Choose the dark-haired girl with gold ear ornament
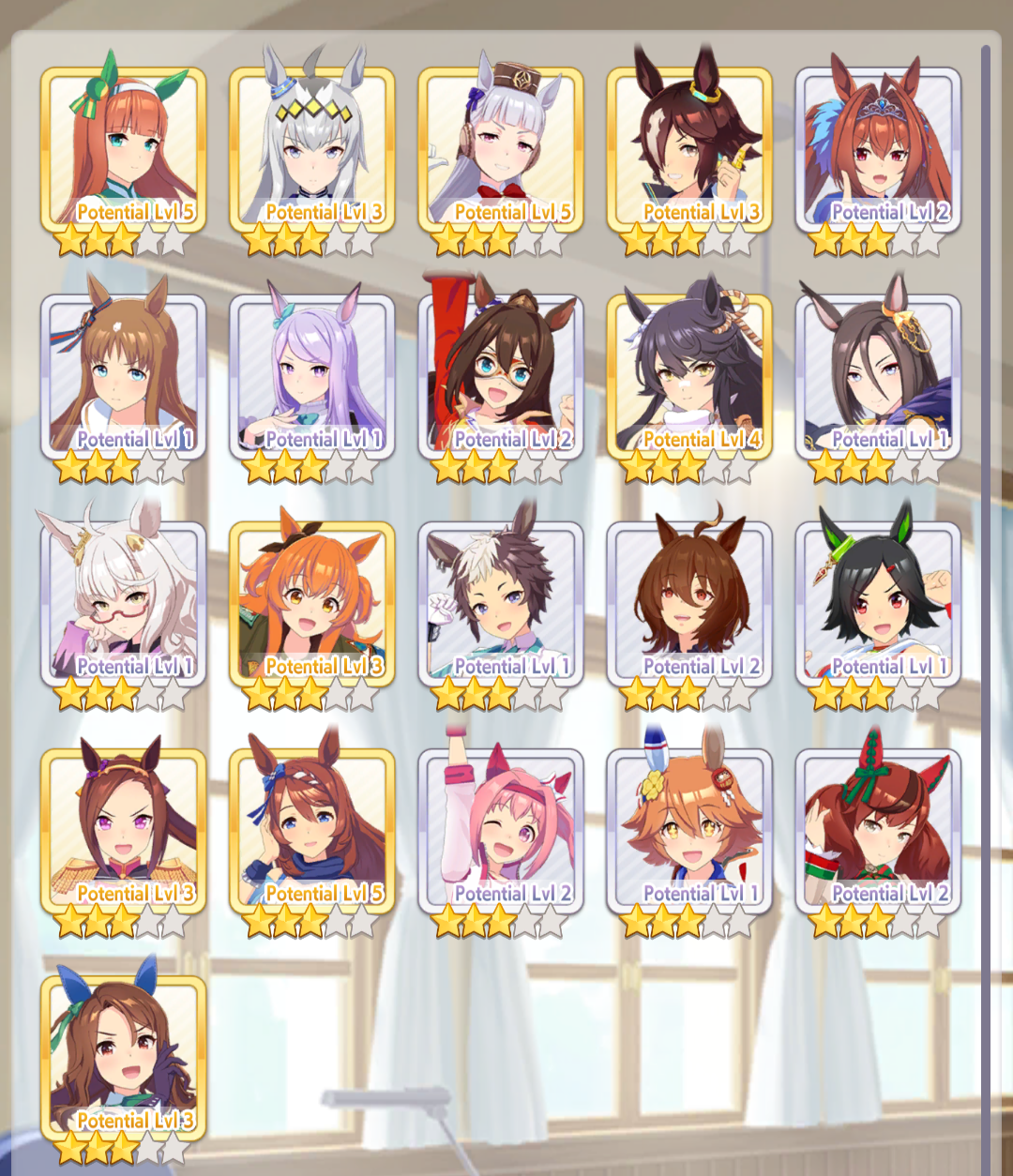The height and width of the screenshot is (1176, 1013). pos(878,377)
